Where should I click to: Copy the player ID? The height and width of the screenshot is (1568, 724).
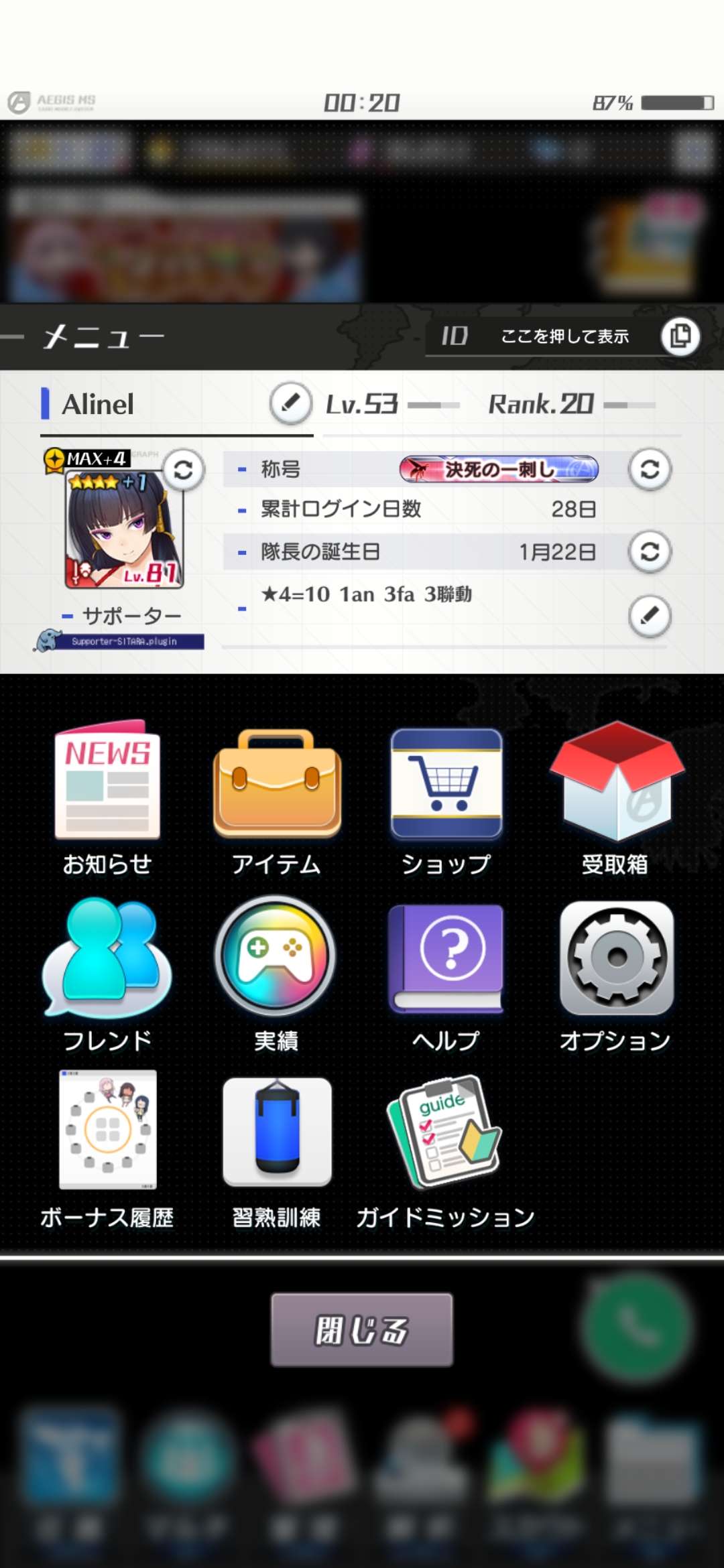pos(680,336)
